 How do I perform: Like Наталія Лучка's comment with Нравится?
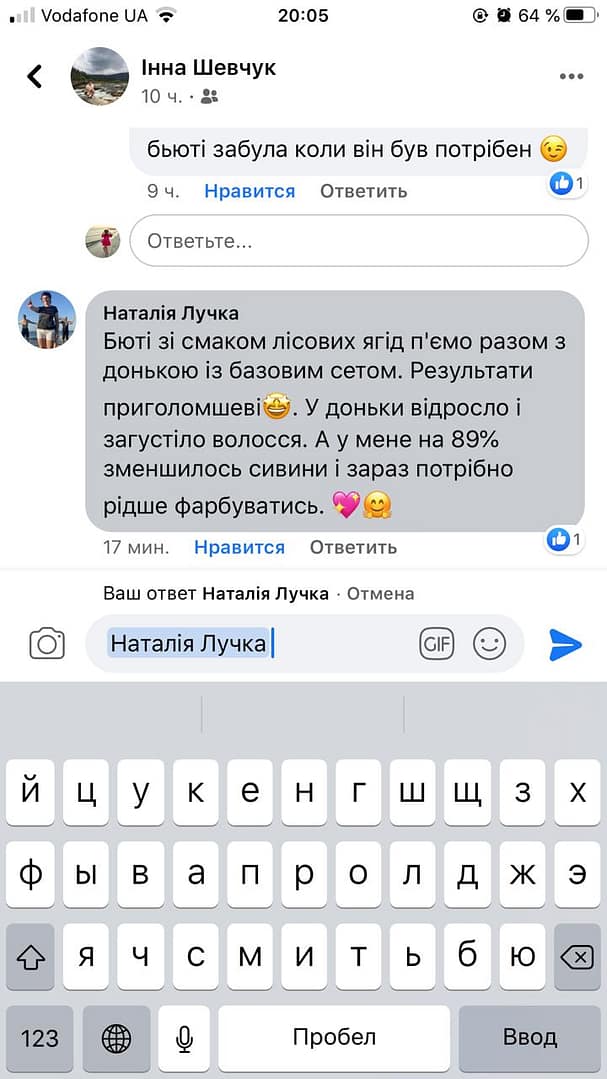tap(239, 547)
